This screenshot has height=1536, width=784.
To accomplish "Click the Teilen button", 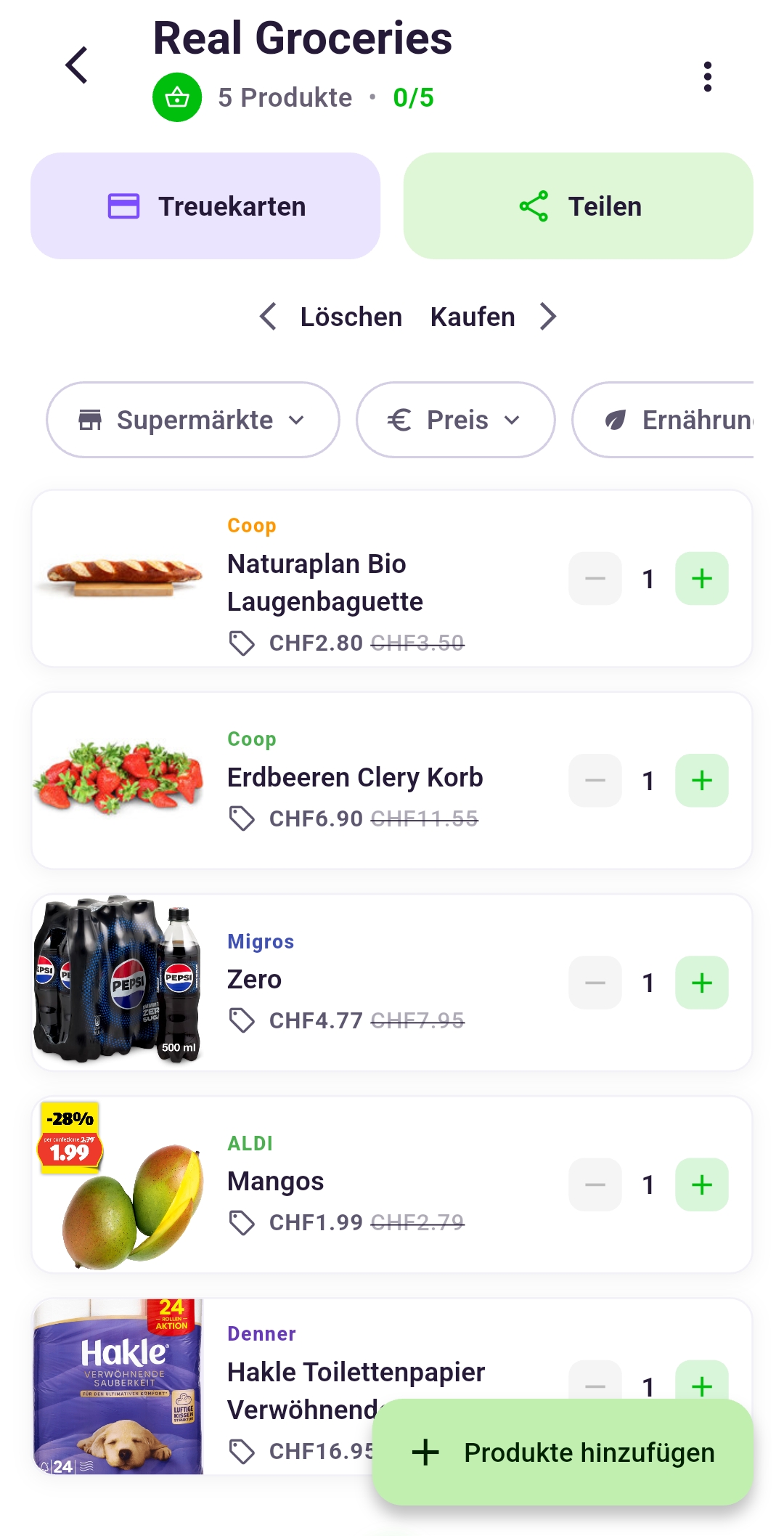I will tap(578, 206).
